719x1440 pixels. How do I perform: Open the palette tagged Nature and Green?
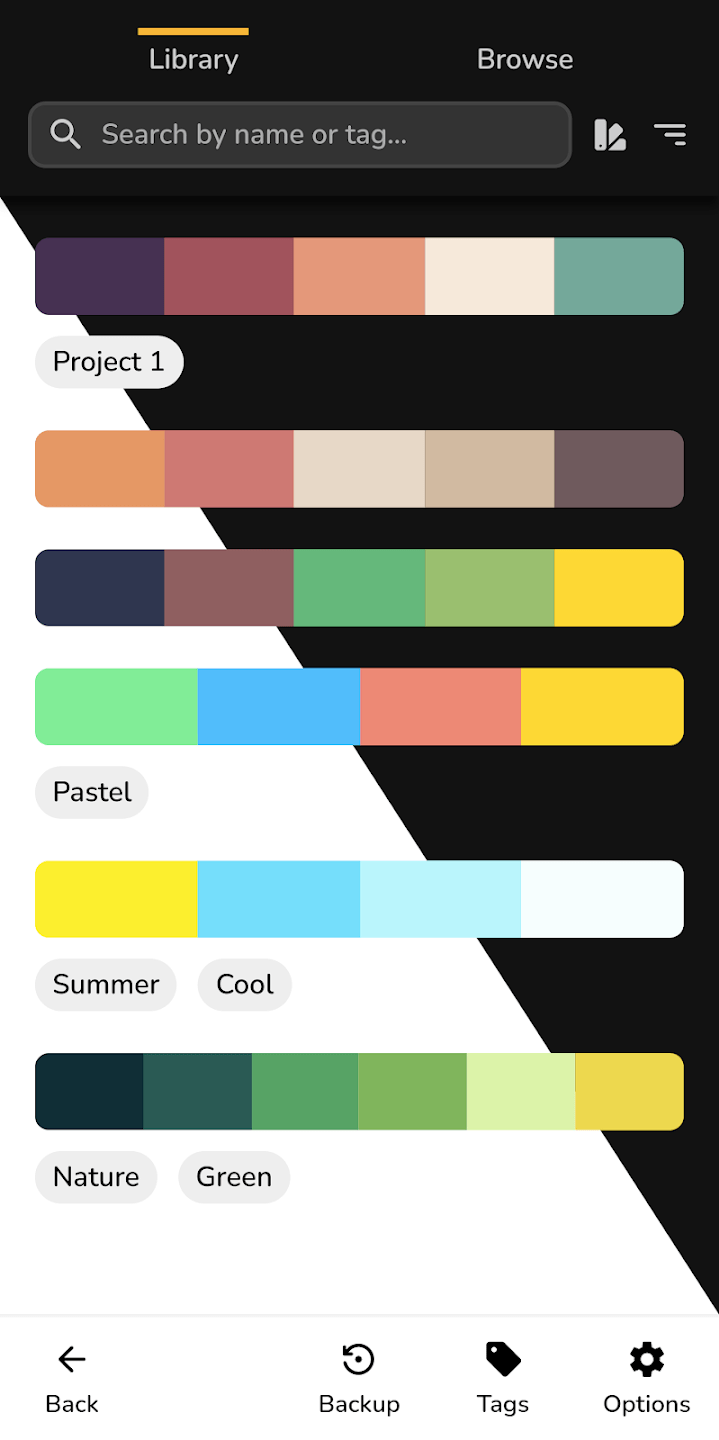point(359,1092)
